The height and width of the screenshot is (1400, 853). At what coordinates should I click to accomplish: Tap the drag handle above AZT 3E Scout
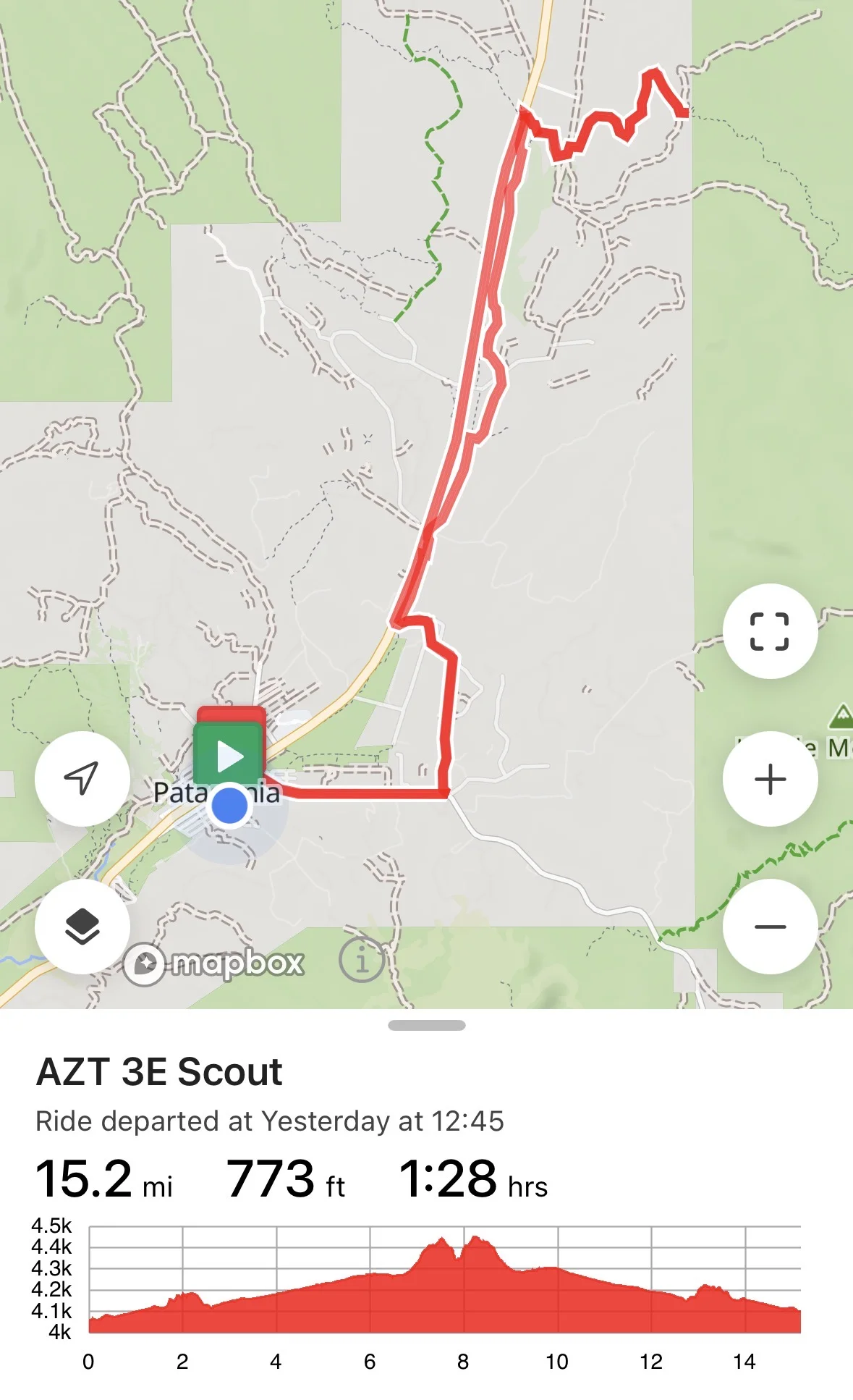[426, 1025]
